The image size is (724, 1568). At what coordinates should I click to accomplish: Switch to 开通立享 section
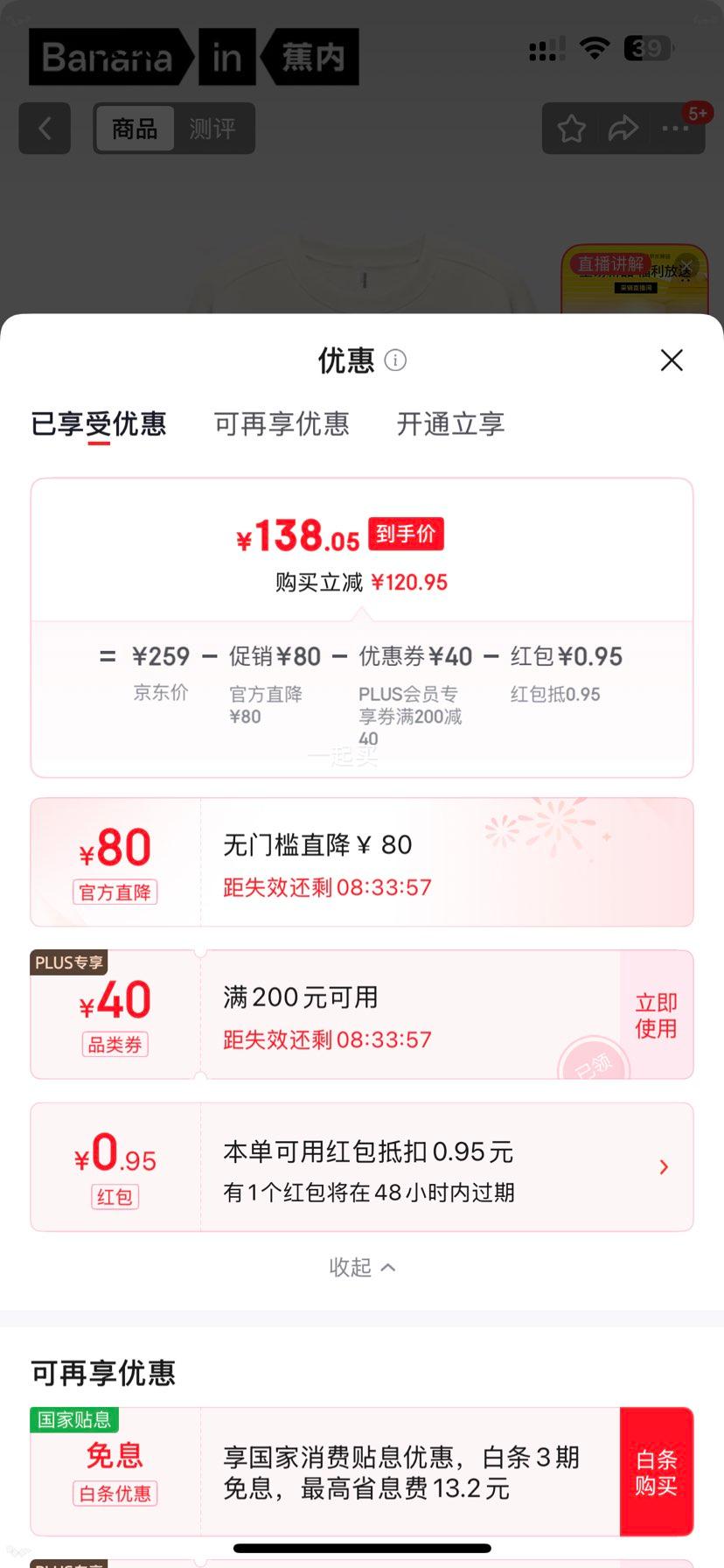449,424
